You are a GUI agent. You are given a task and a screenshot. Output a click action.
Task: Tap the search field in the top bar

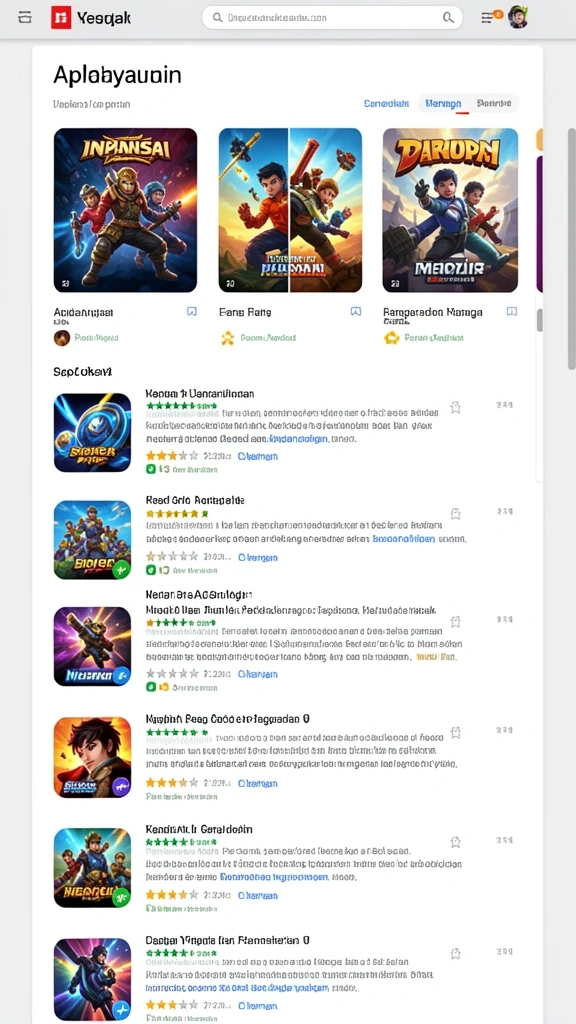332,18
